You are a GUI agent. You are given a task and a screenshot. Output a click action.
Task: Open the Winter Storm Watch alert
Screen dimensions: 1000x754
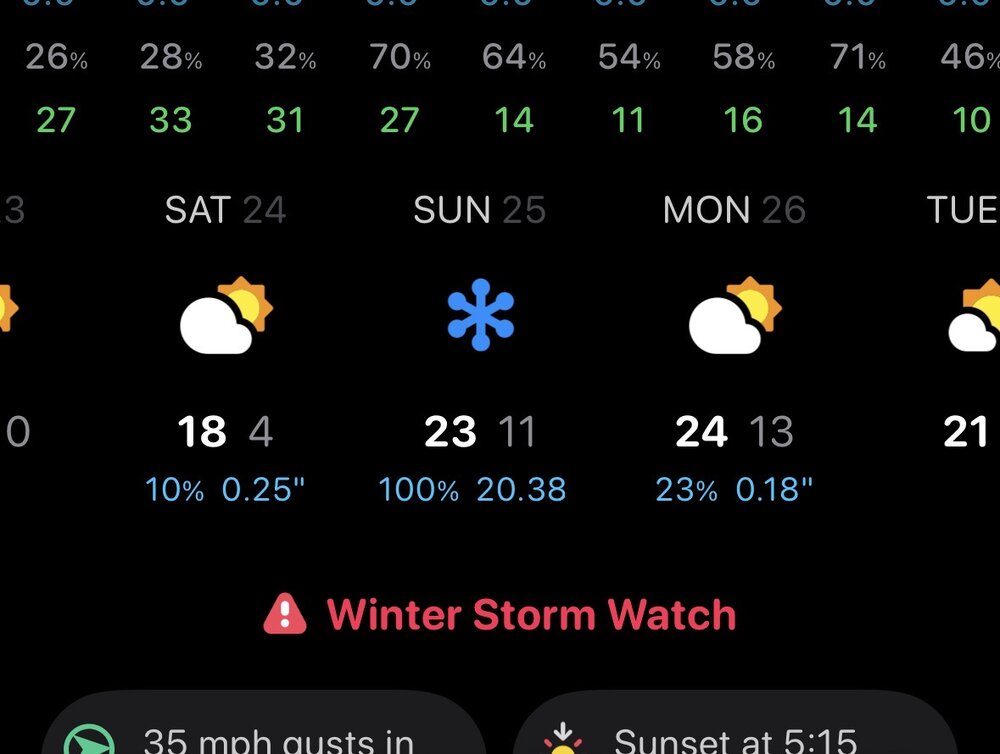tap(500, 614)
